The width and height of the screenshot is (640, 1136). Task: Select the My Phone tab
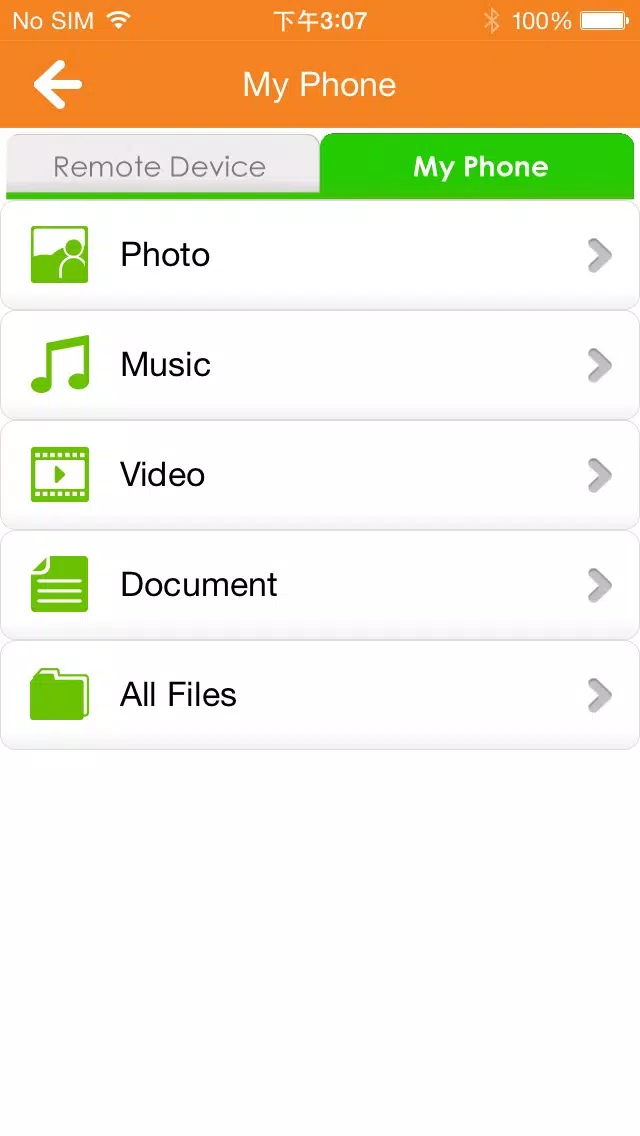(x=478, y=164)
